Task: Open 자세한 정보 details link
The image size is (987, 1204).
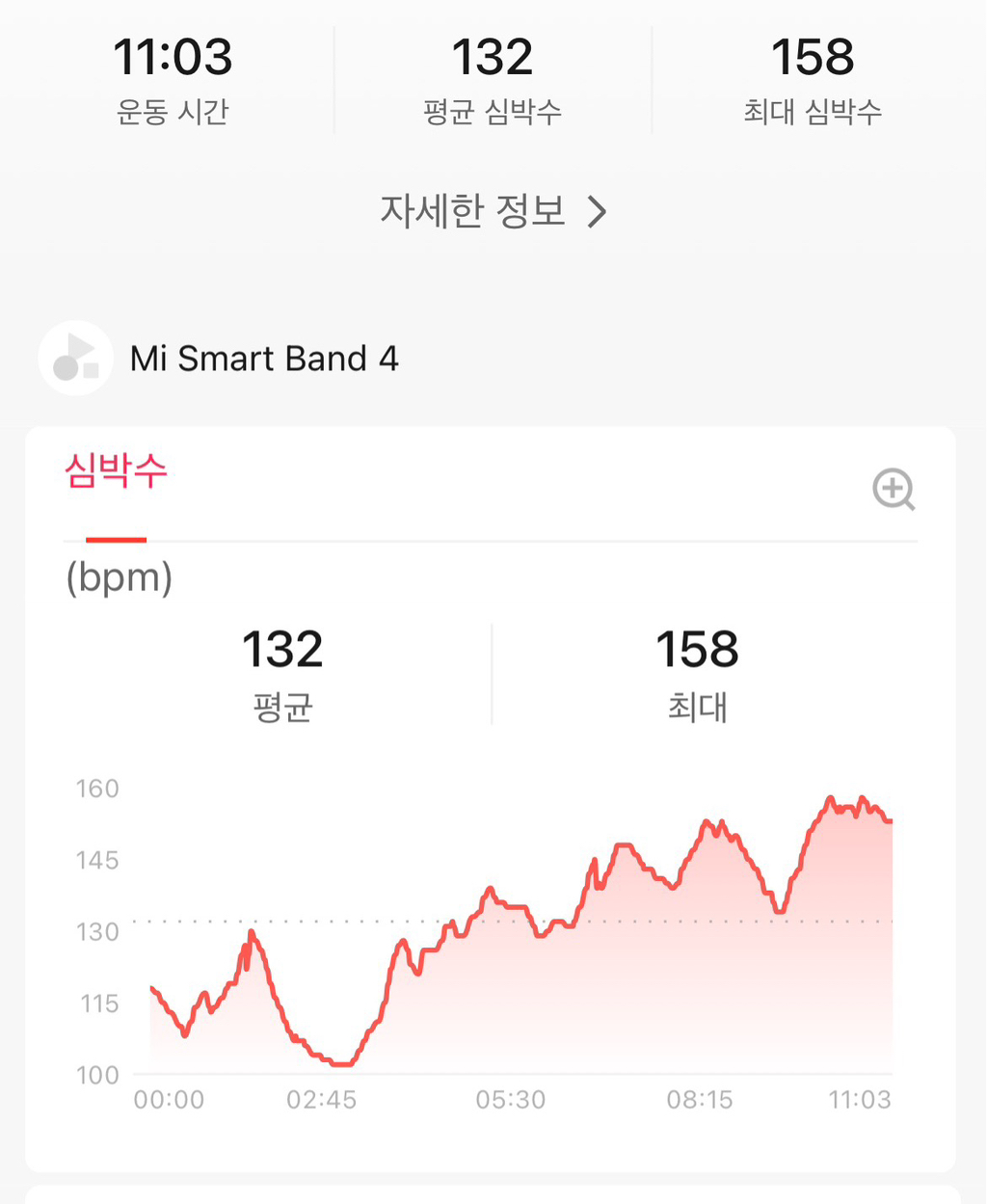Action: (x=473, y=211)
